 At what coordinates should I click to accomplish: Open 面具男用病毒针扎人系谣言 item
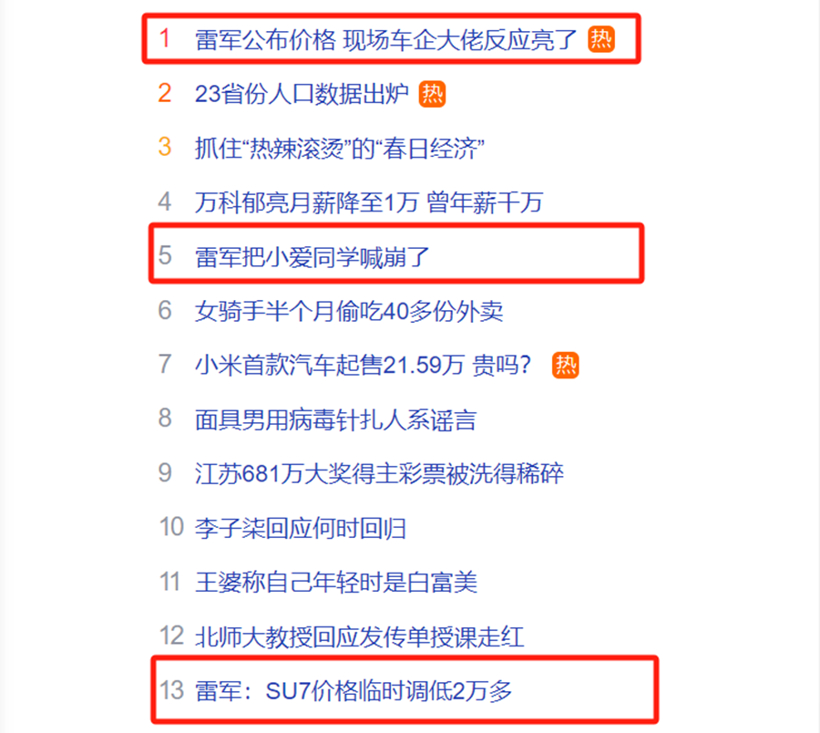pos(335,419)
